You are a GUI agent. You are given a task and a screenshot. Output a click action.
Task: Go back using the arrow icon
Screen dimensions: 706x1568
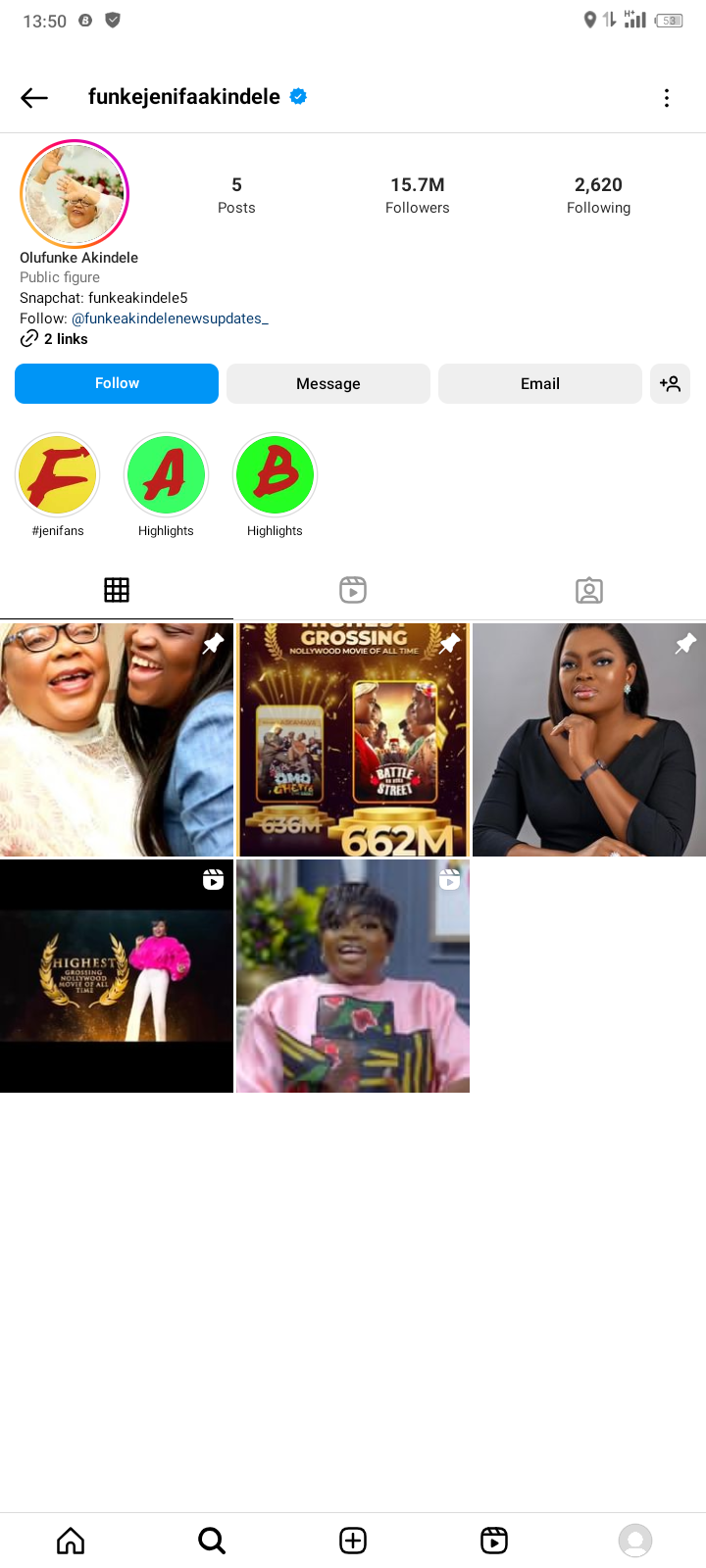coord(34,97)
